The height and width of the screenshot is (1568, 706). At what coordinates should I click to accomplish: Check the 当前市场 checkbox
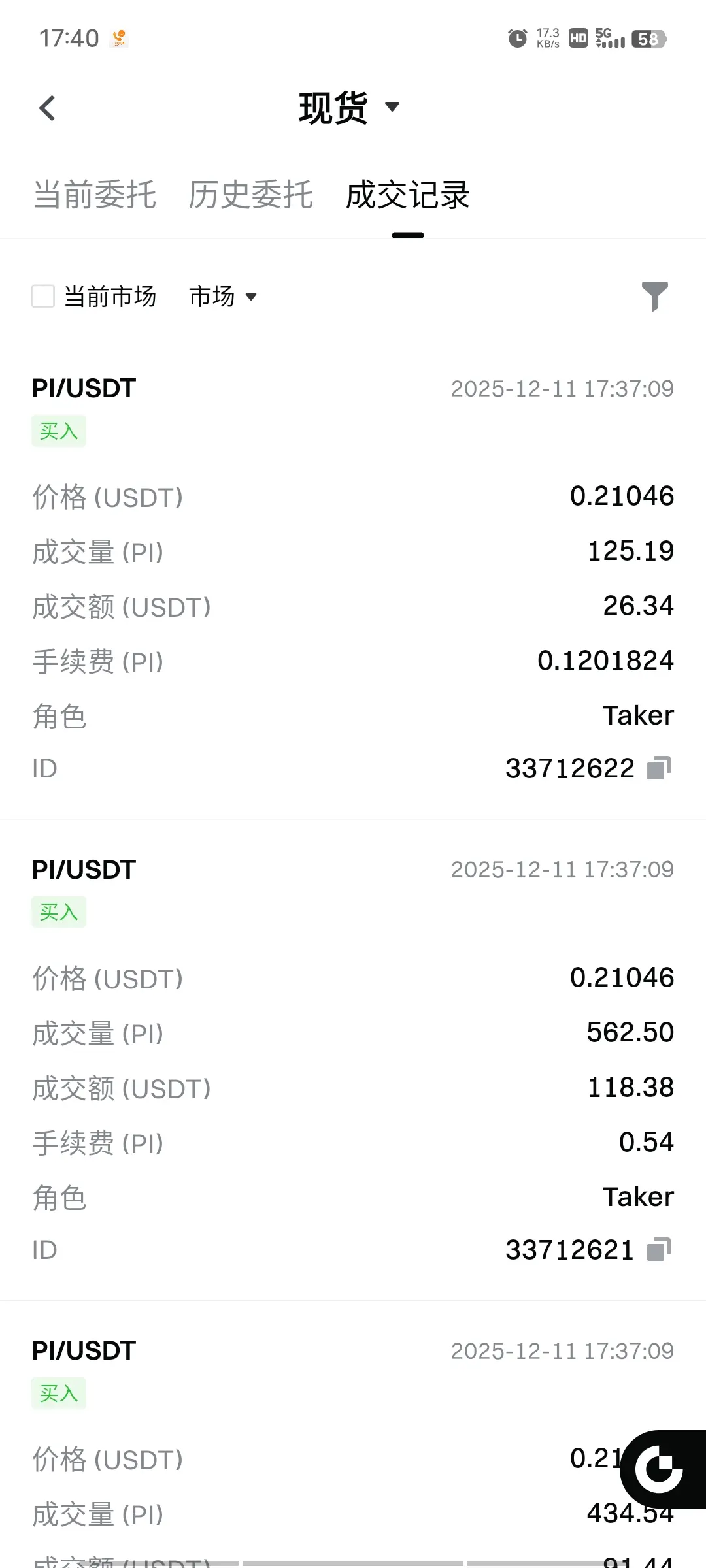point(43,296)
